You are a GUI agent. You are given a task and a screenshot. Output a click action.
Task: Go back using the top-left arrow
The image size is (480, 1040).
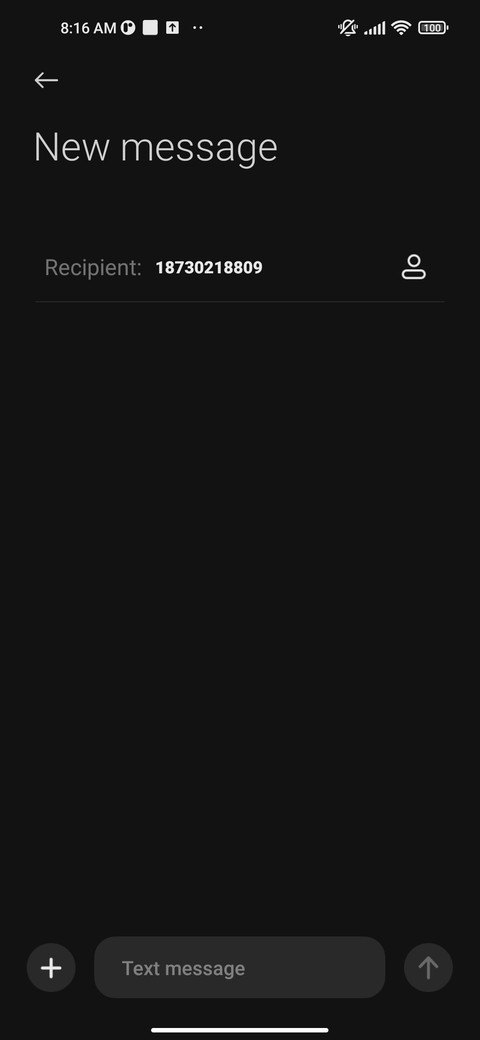46,80
